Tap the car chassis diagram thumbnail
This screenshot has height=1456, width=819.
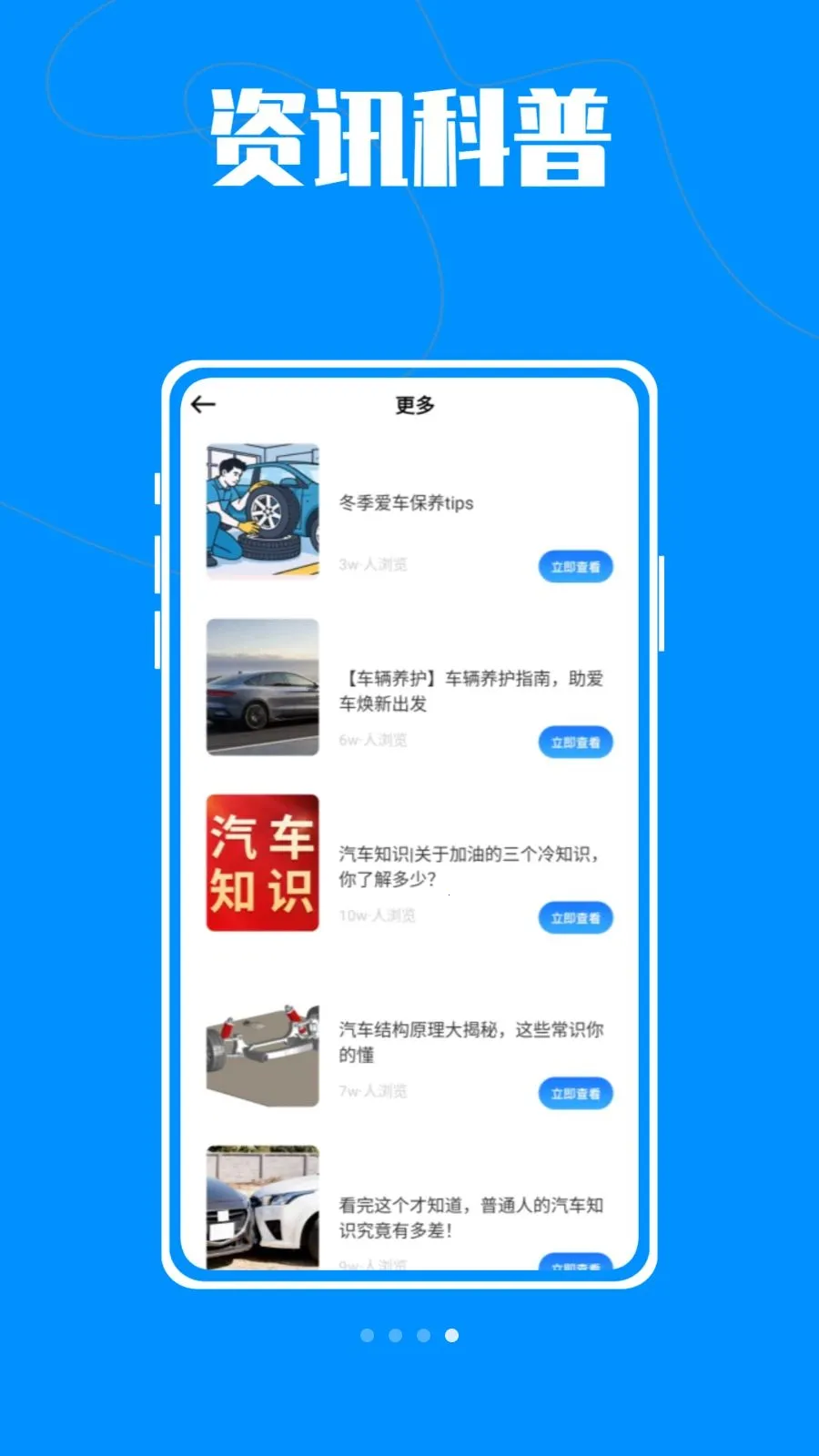pyautogui.click(x=262, y=1053)
